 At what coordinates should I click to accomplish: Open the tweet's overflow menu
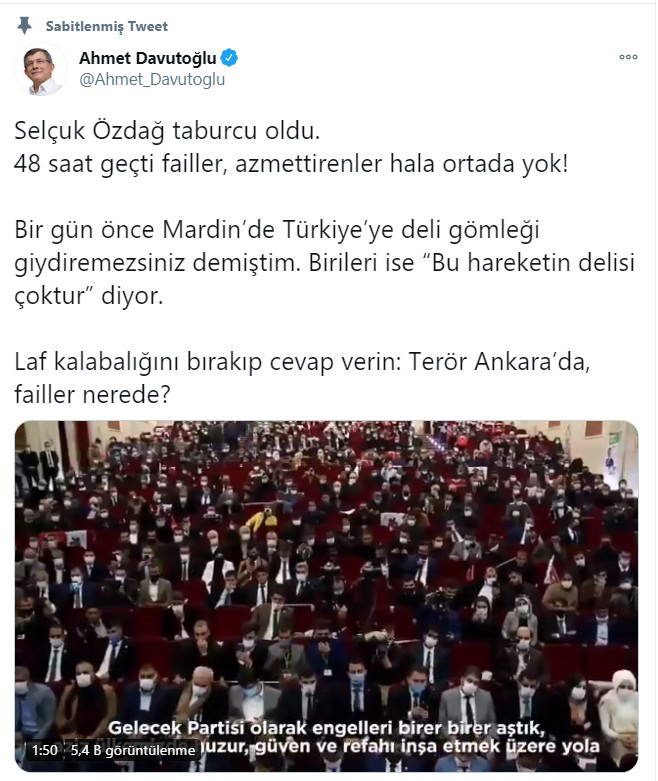click(628, 57)
